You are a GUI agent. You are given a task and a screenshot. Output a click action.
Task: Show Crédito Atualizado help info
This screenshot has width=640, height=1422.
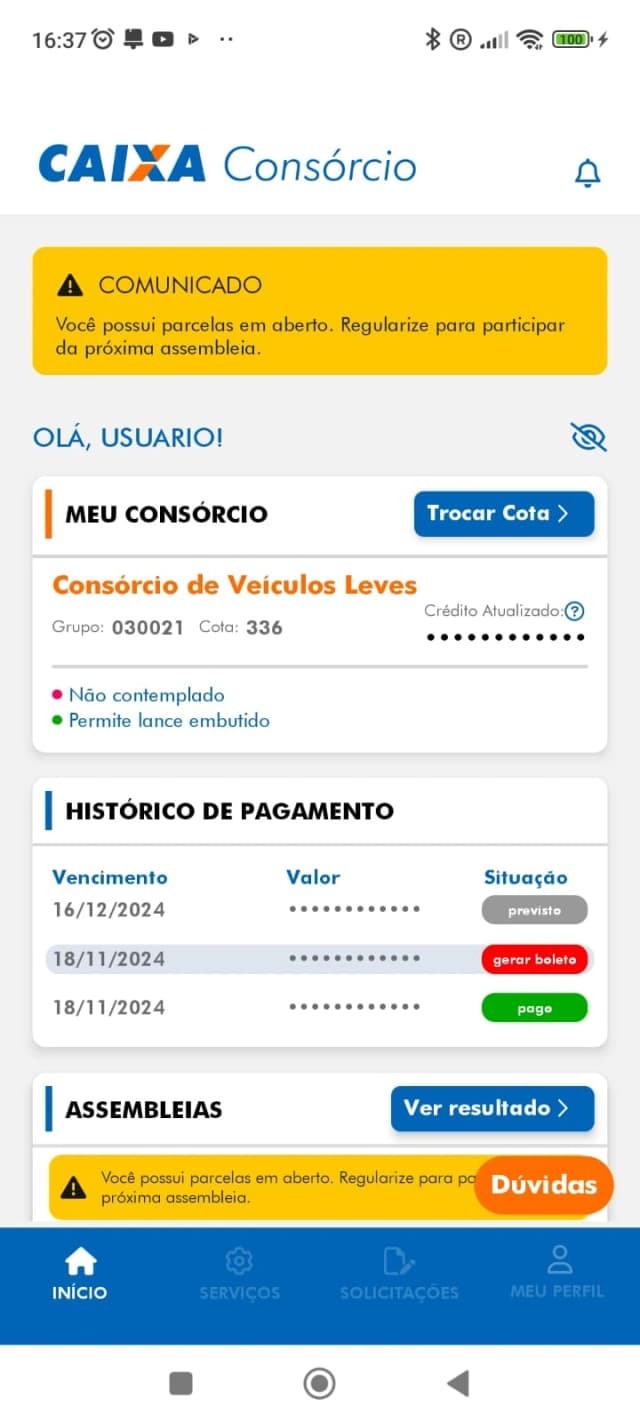[575, 611]
